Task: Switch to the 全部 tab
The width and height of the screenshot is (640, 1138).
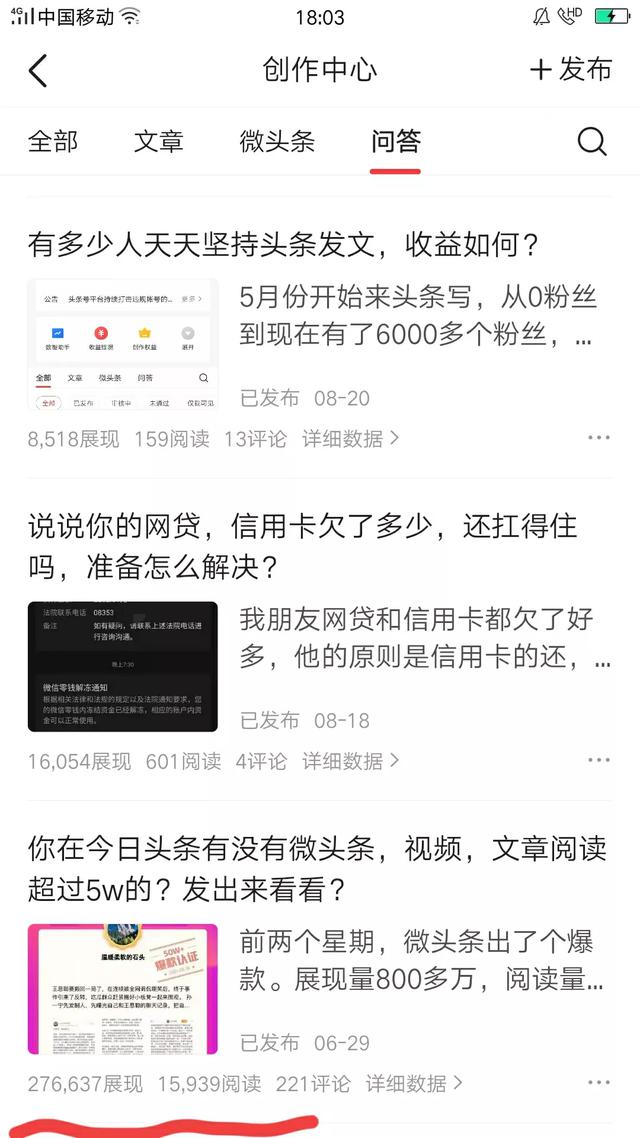Action: 53,142
